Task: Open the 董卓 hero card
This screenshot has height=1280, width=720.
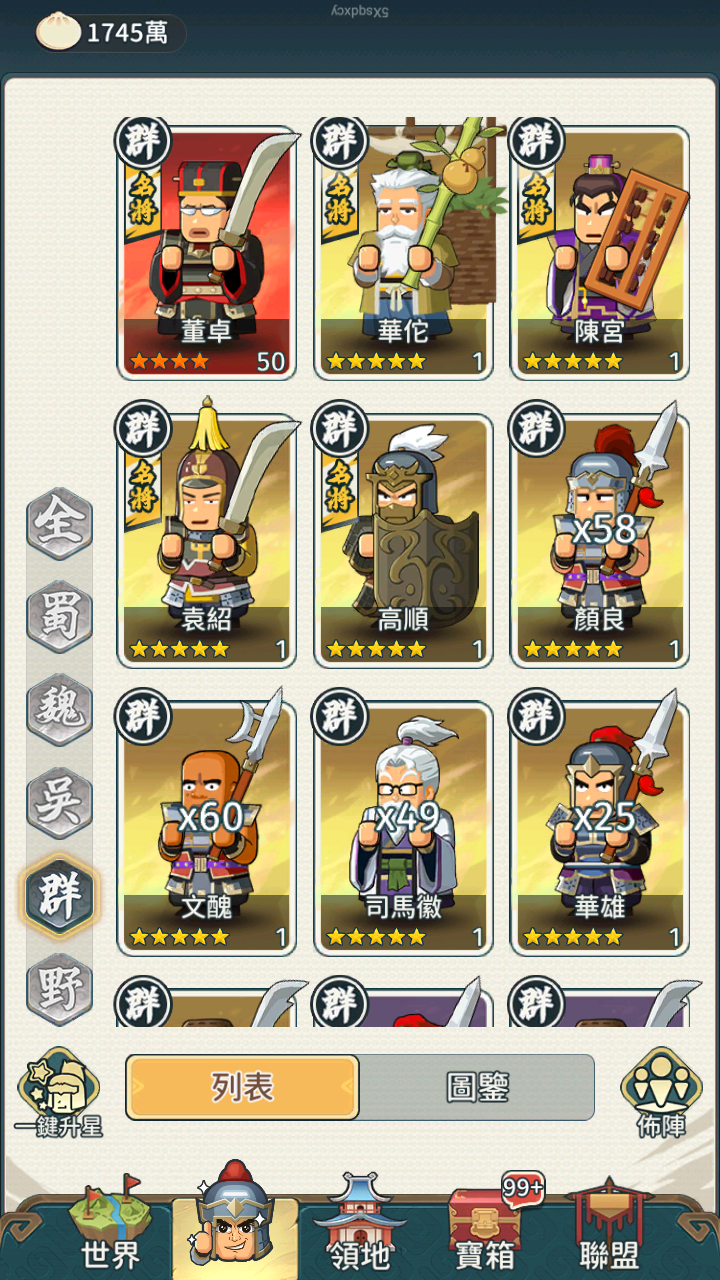Action: [207, 250]
